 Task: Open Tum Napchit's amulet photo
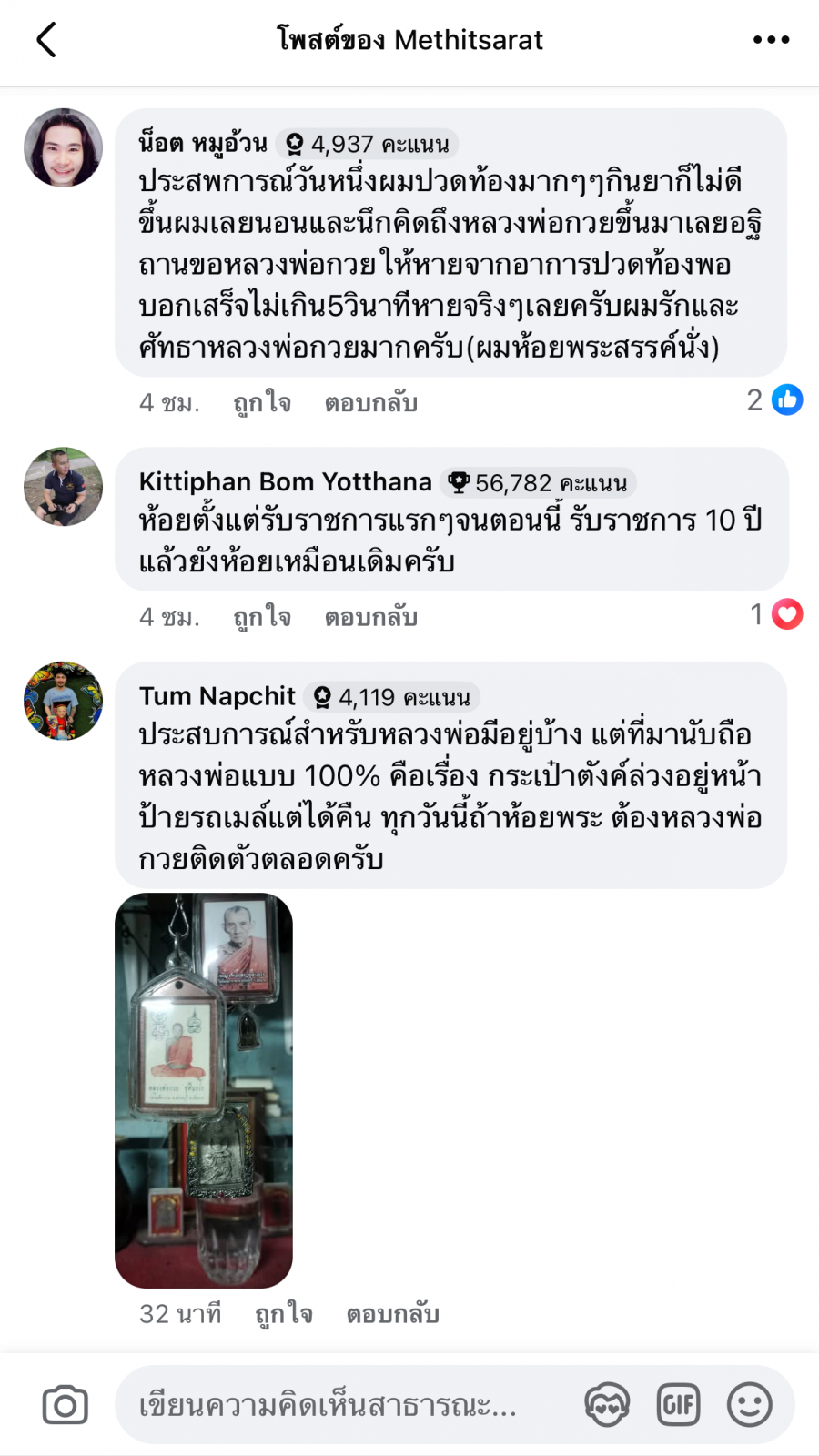[x=204, y=1090]
